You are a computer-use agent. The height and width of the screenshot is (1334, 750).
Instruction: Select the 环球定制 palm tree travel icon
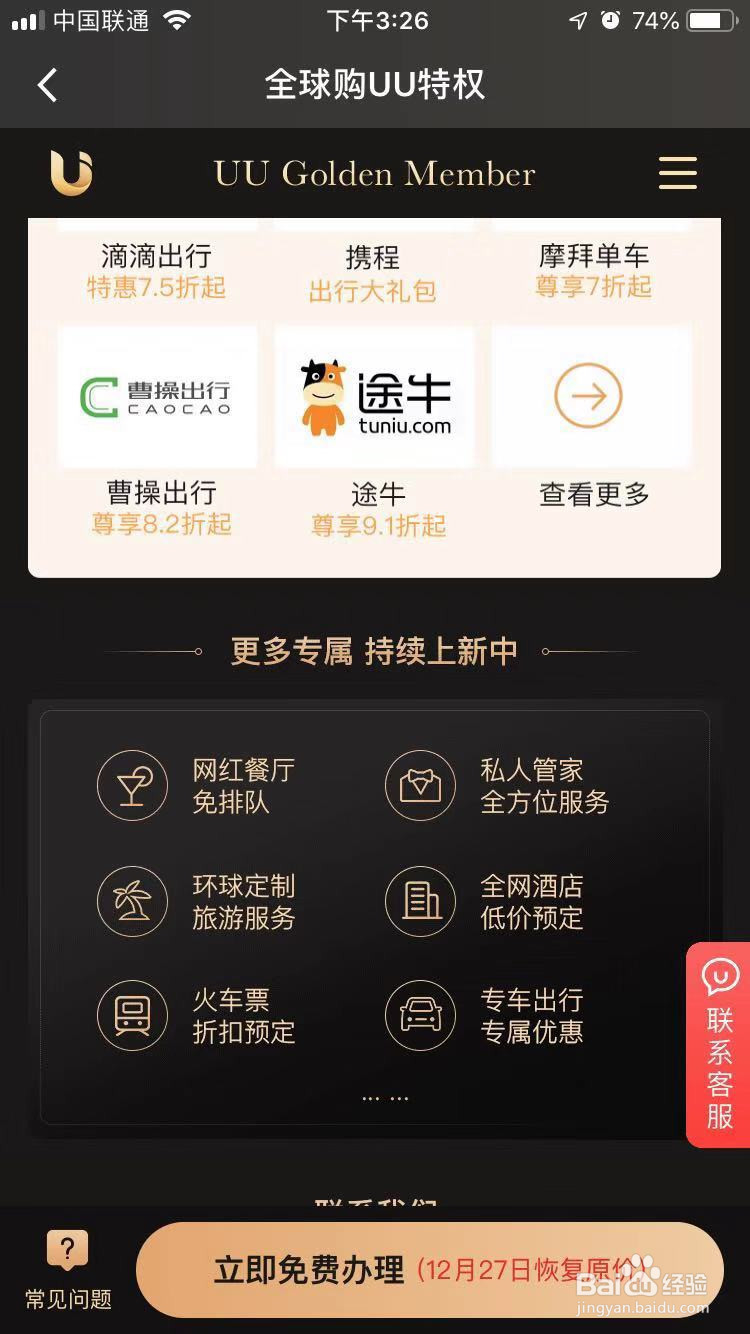pyautogui.click(x=133, y=901)
